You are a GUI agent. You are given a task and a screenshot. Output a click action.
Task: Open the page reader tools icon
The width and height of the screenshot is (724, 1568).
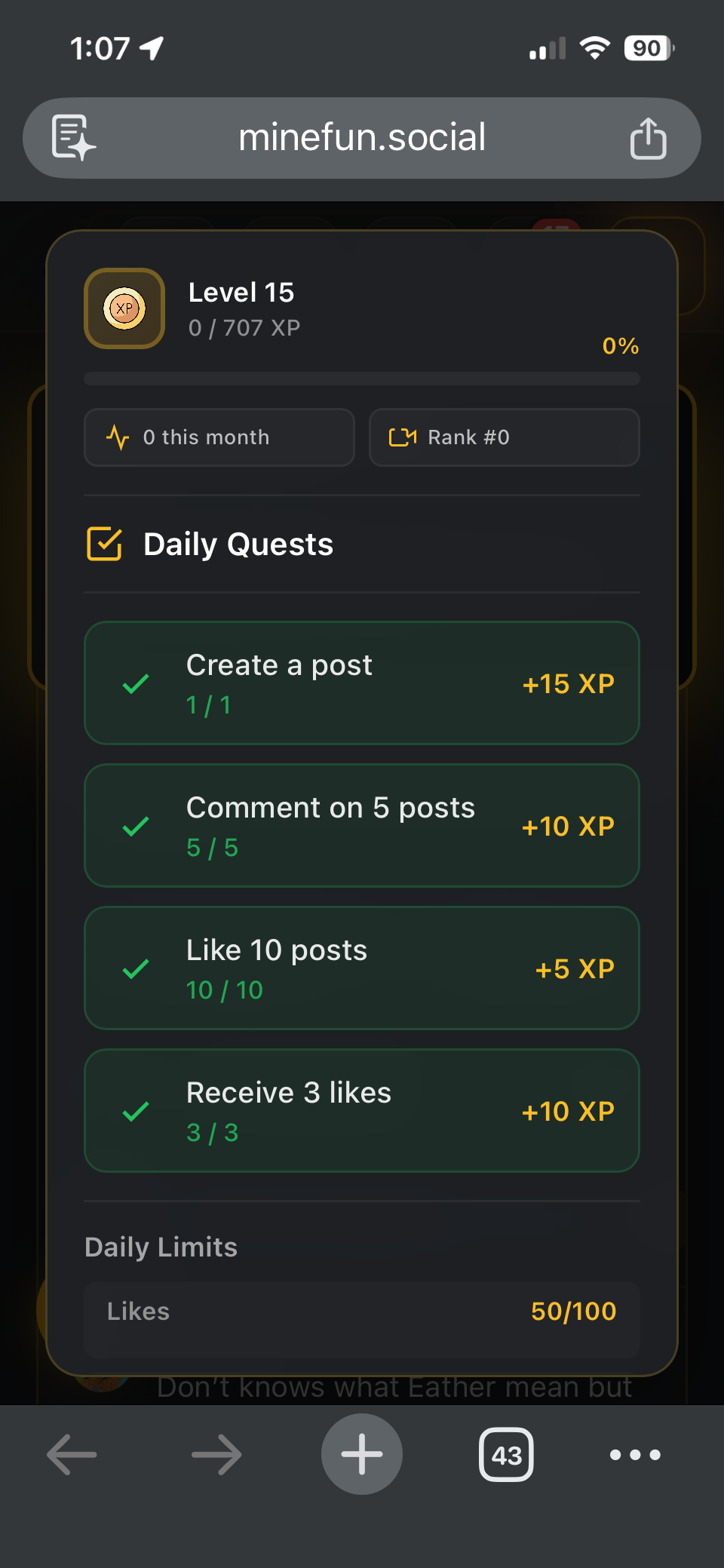73,138
